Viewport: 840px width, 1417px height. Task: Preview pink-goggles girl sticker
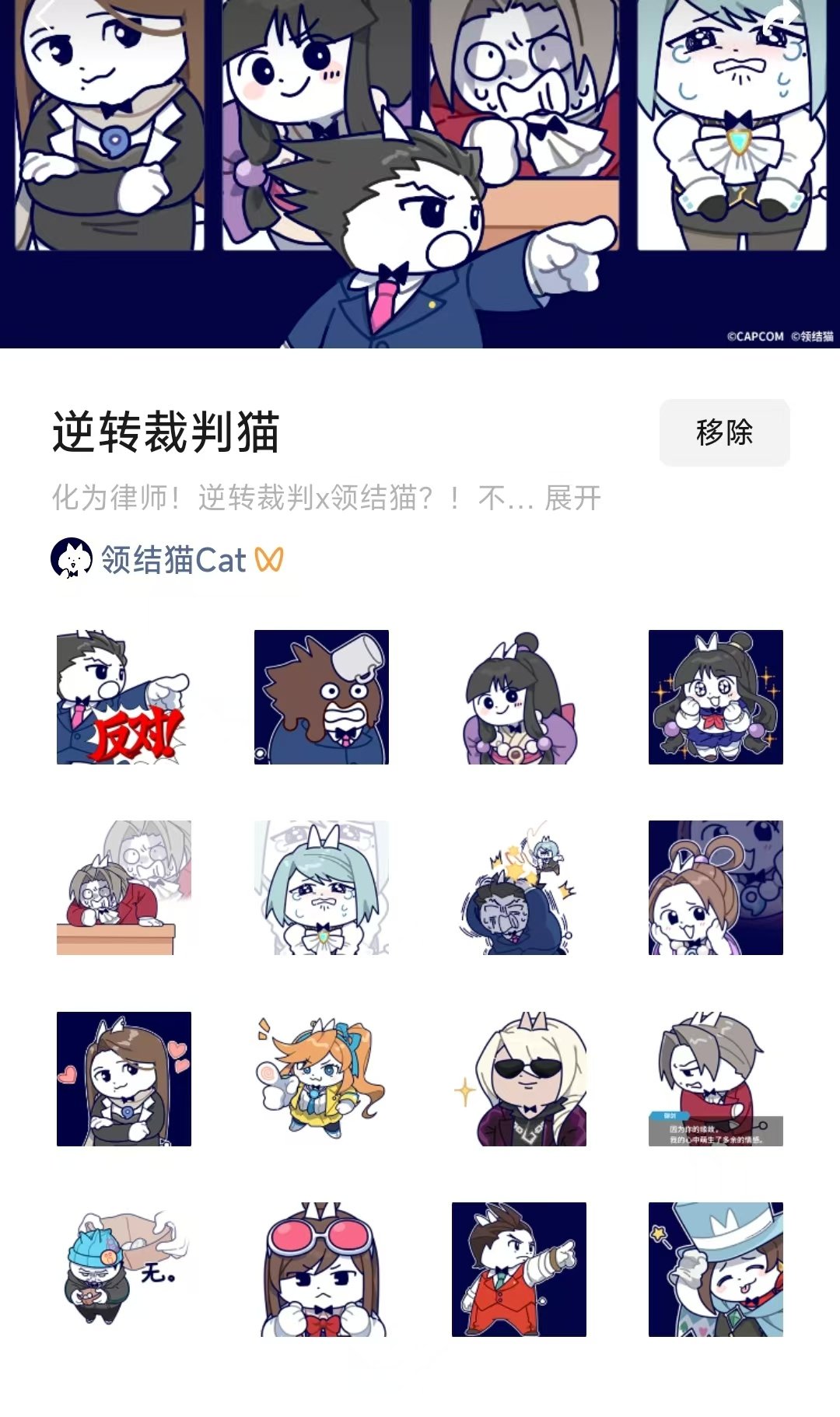[321, 1269]
